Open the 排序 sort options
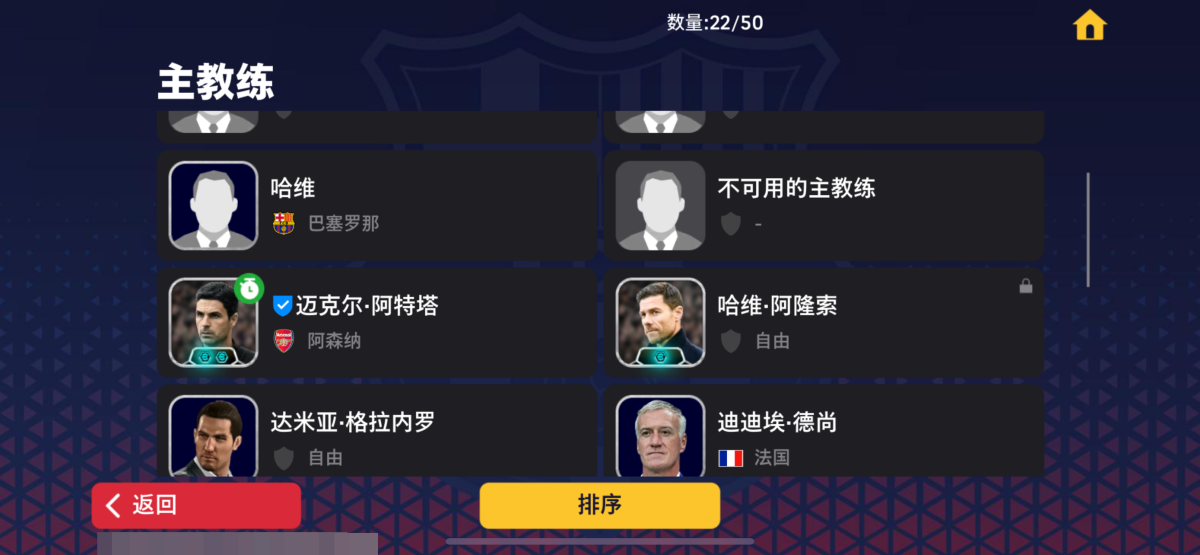Viewport: 1200px width, 555px height. [599, 505]
